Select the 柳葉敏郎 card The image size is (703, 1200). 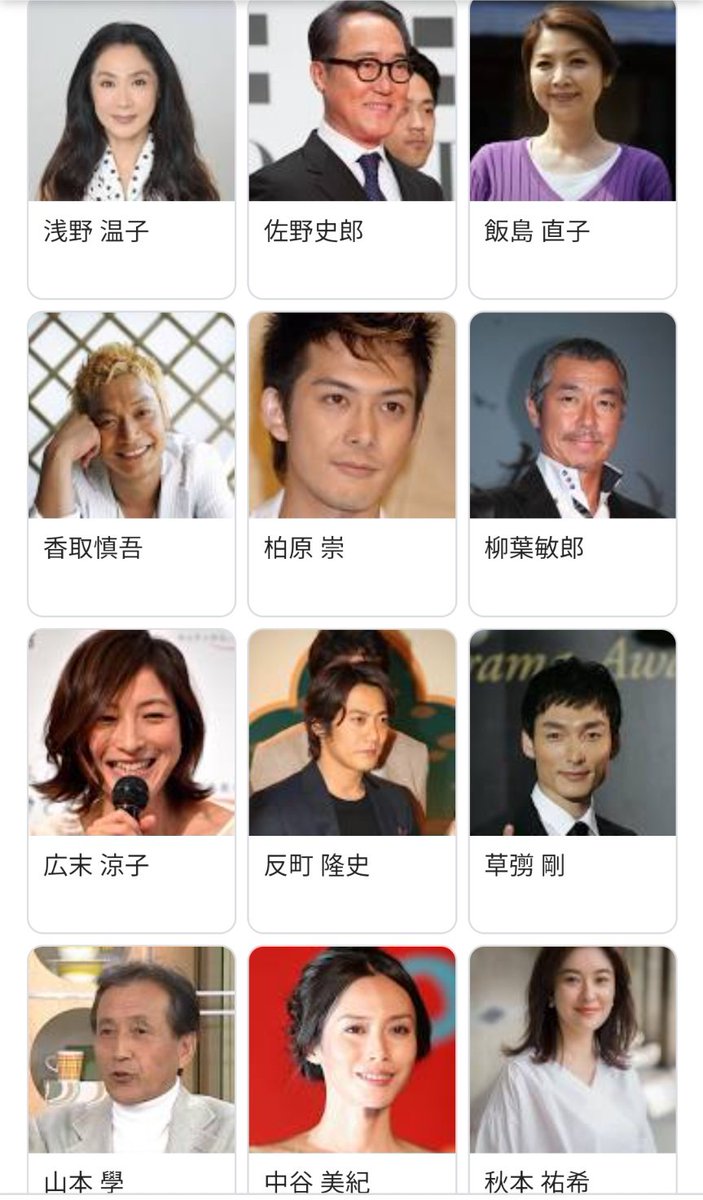click(x=572, y=463)
